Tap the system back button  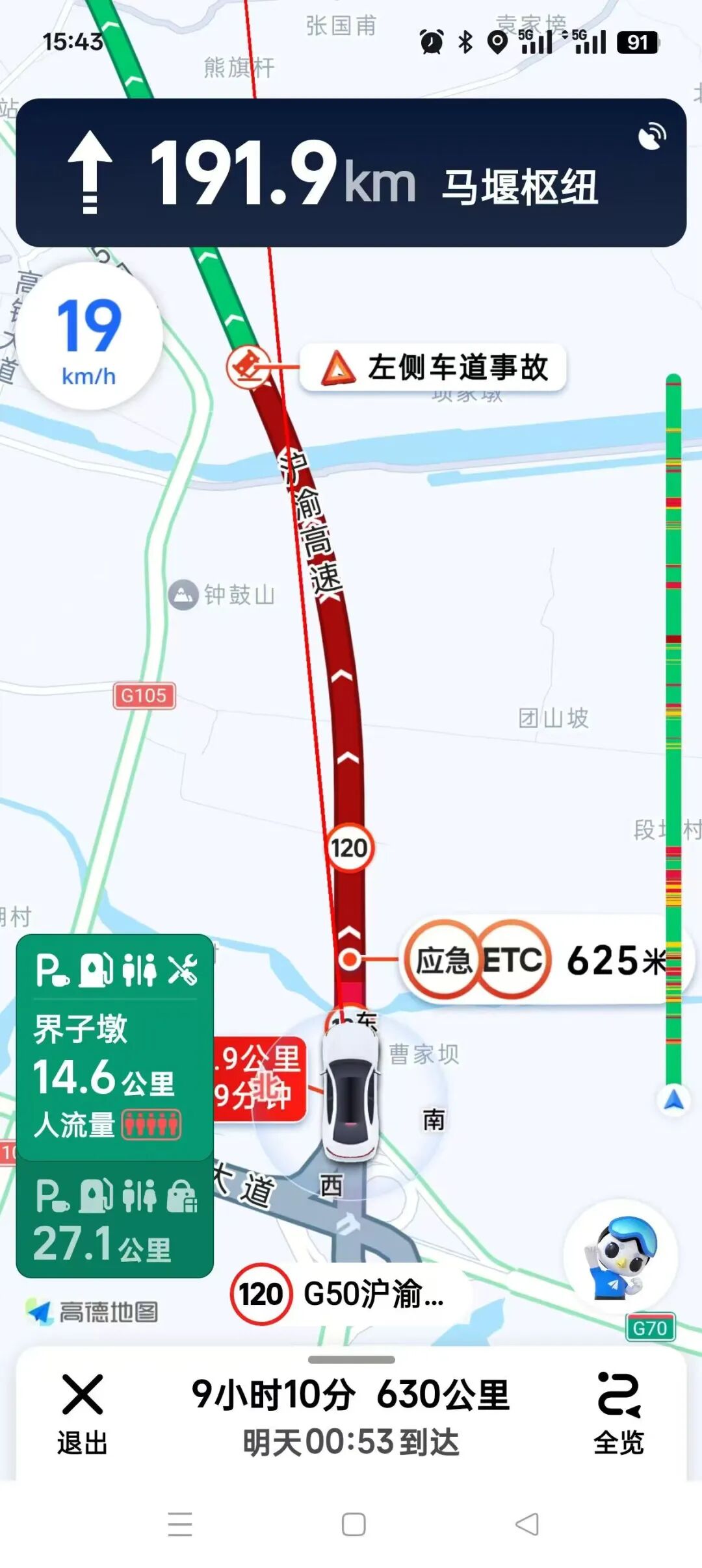tap(526, 1524)
